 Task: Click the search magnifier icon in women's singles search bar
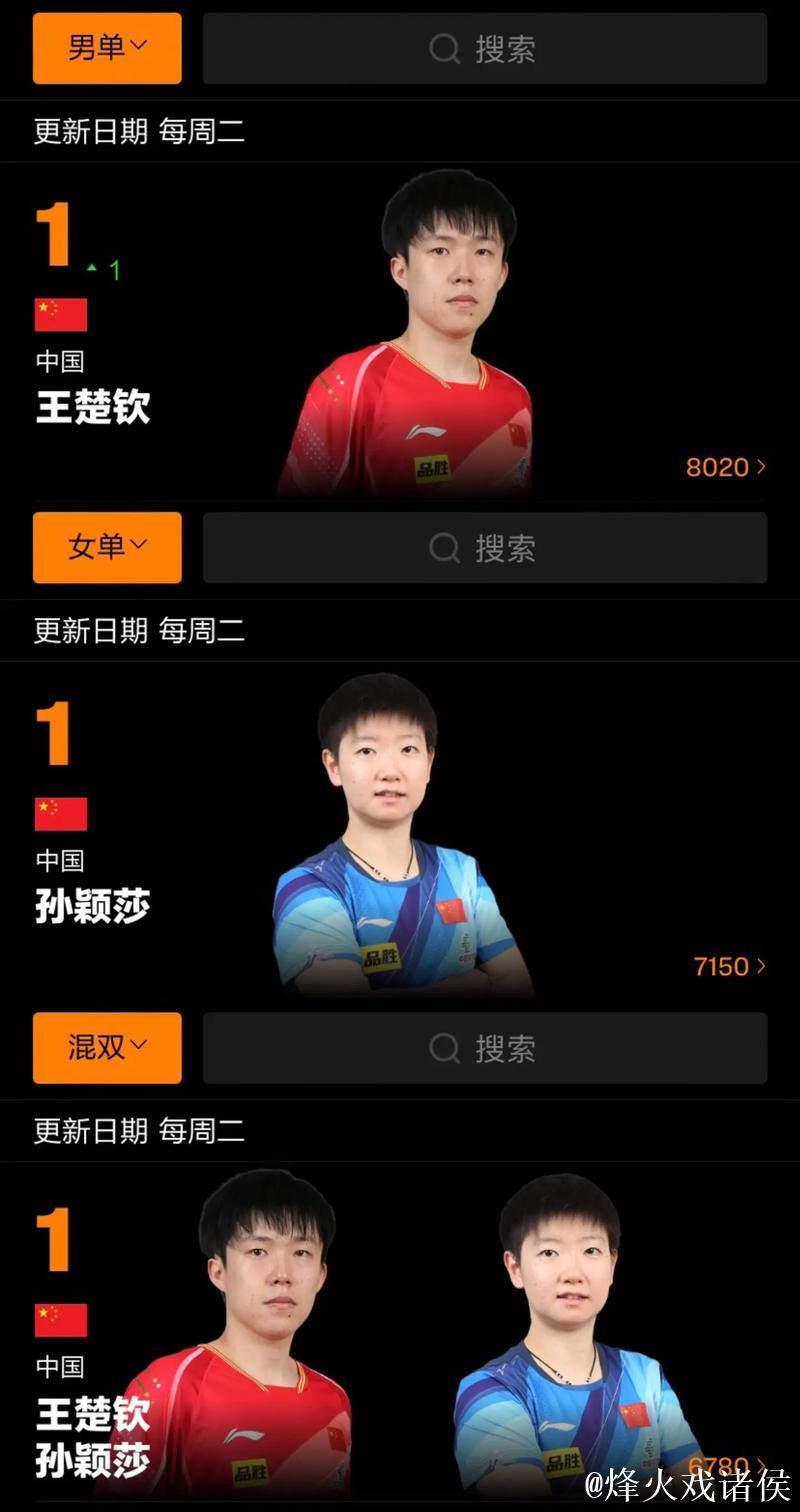(444, 548)
